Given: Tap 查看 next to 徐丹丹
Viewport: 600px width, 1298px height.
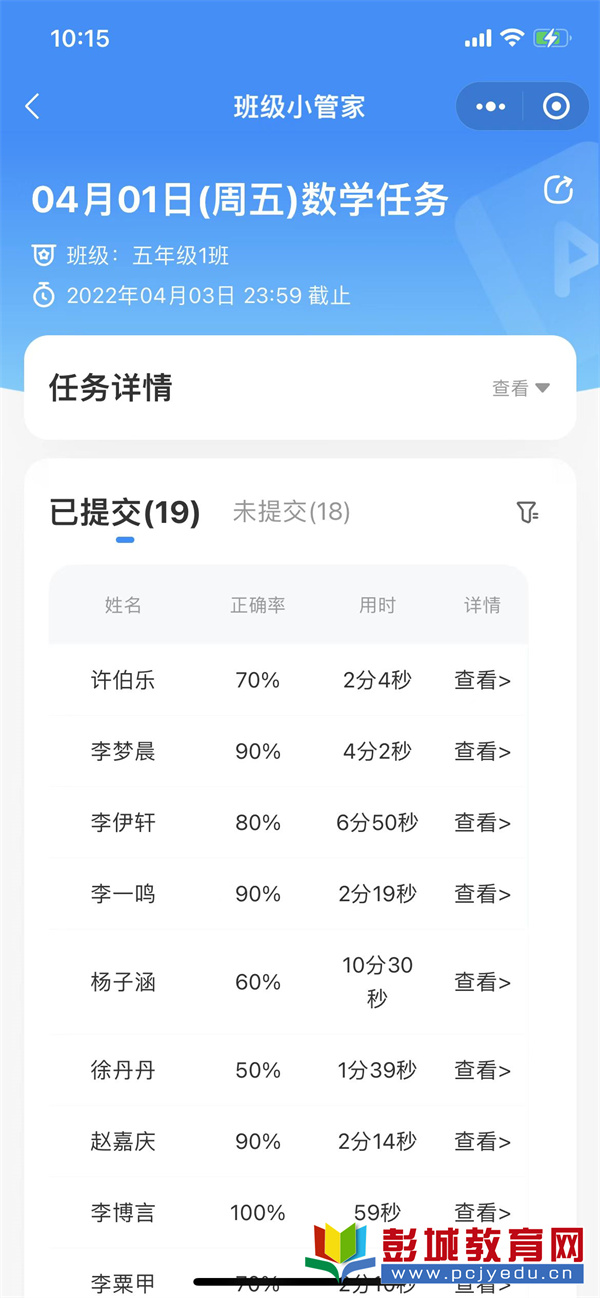Looking at the screenshot, I should coord(483,1070).
